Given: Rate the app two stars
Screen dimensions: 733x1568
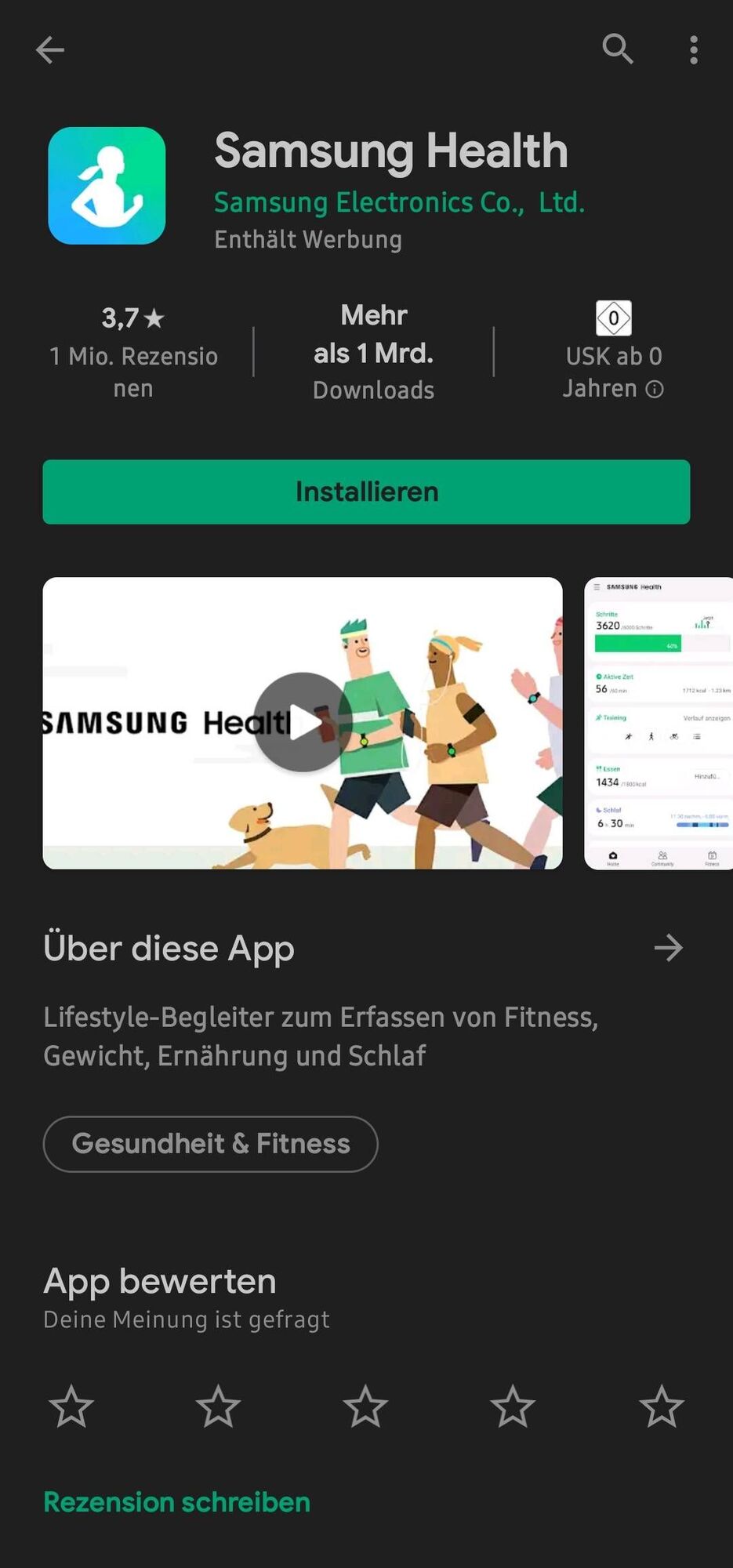Looking at the screenshot, I should click(x=218, y=1406).
